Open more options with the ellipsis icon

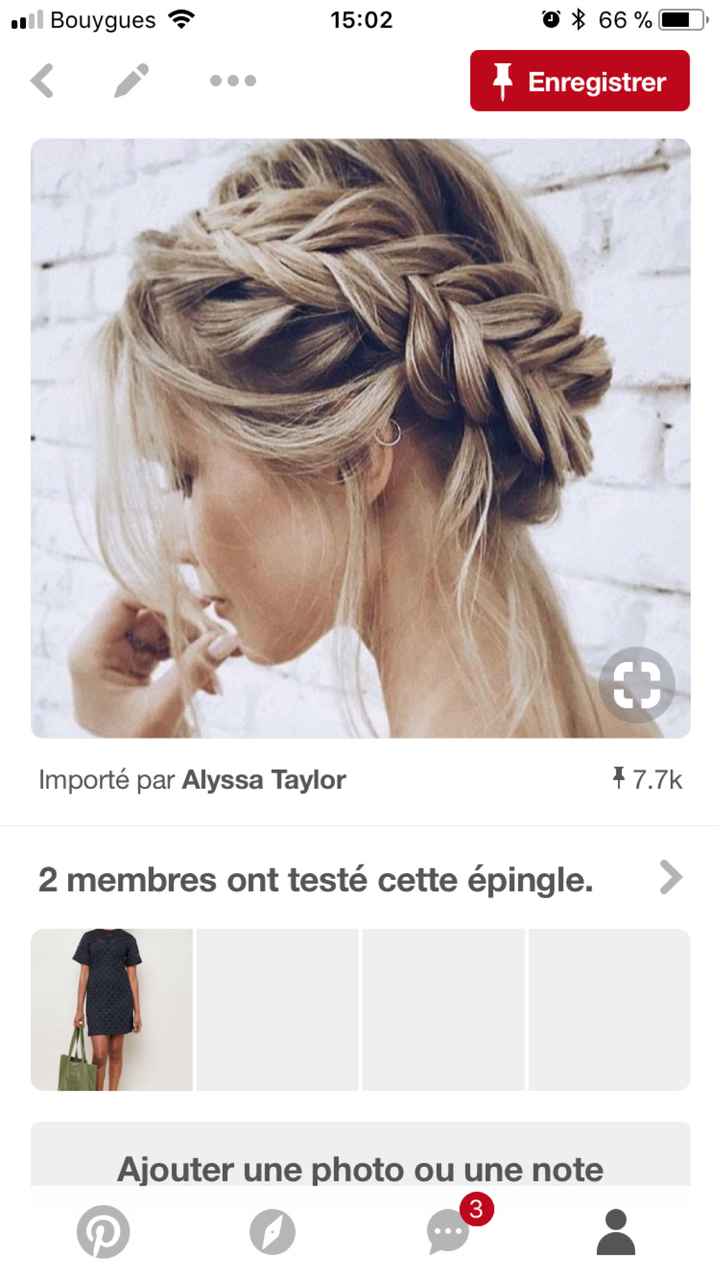click(x=232, y=81)
